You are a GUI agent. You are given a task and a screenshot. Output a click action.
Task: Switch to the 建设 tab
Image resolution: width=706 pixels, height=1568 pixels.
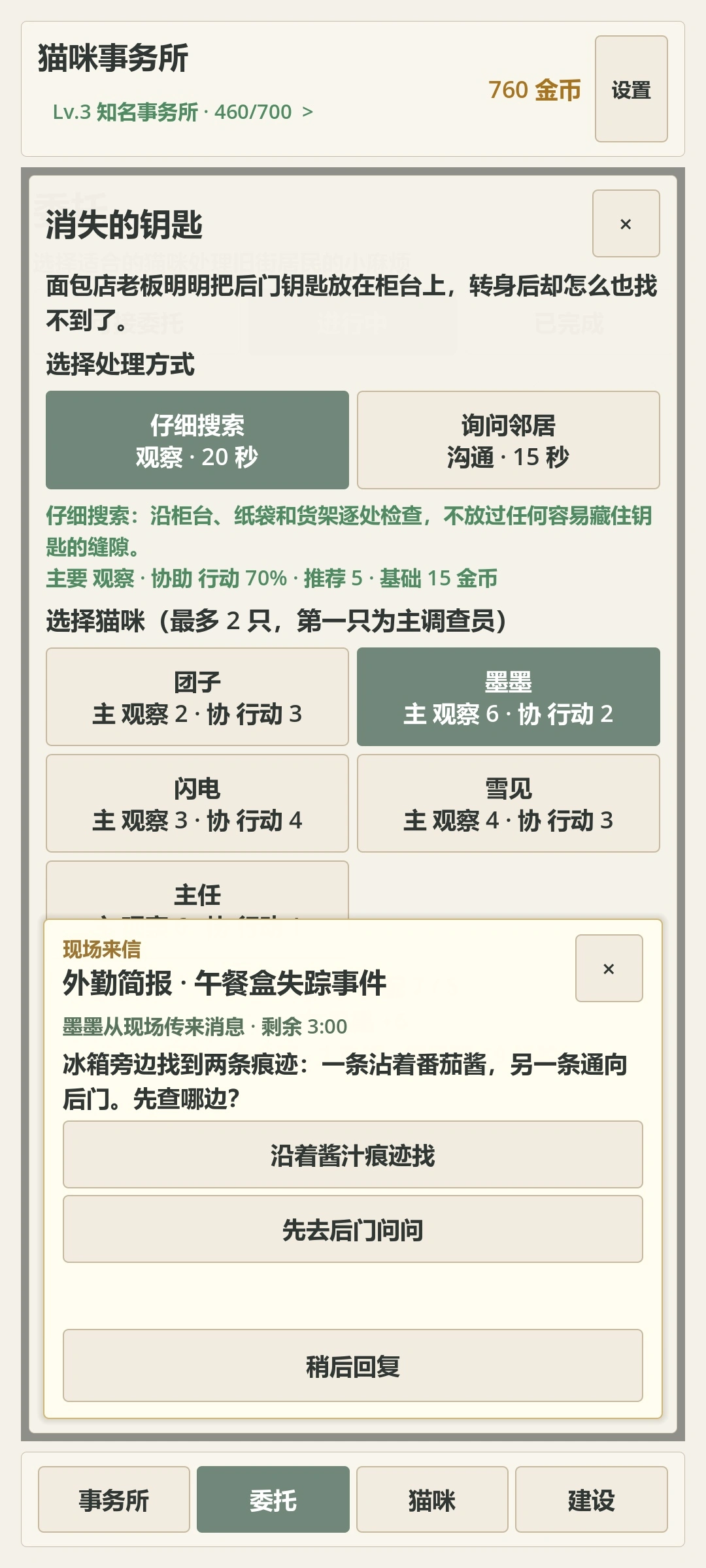(591, 1499)
